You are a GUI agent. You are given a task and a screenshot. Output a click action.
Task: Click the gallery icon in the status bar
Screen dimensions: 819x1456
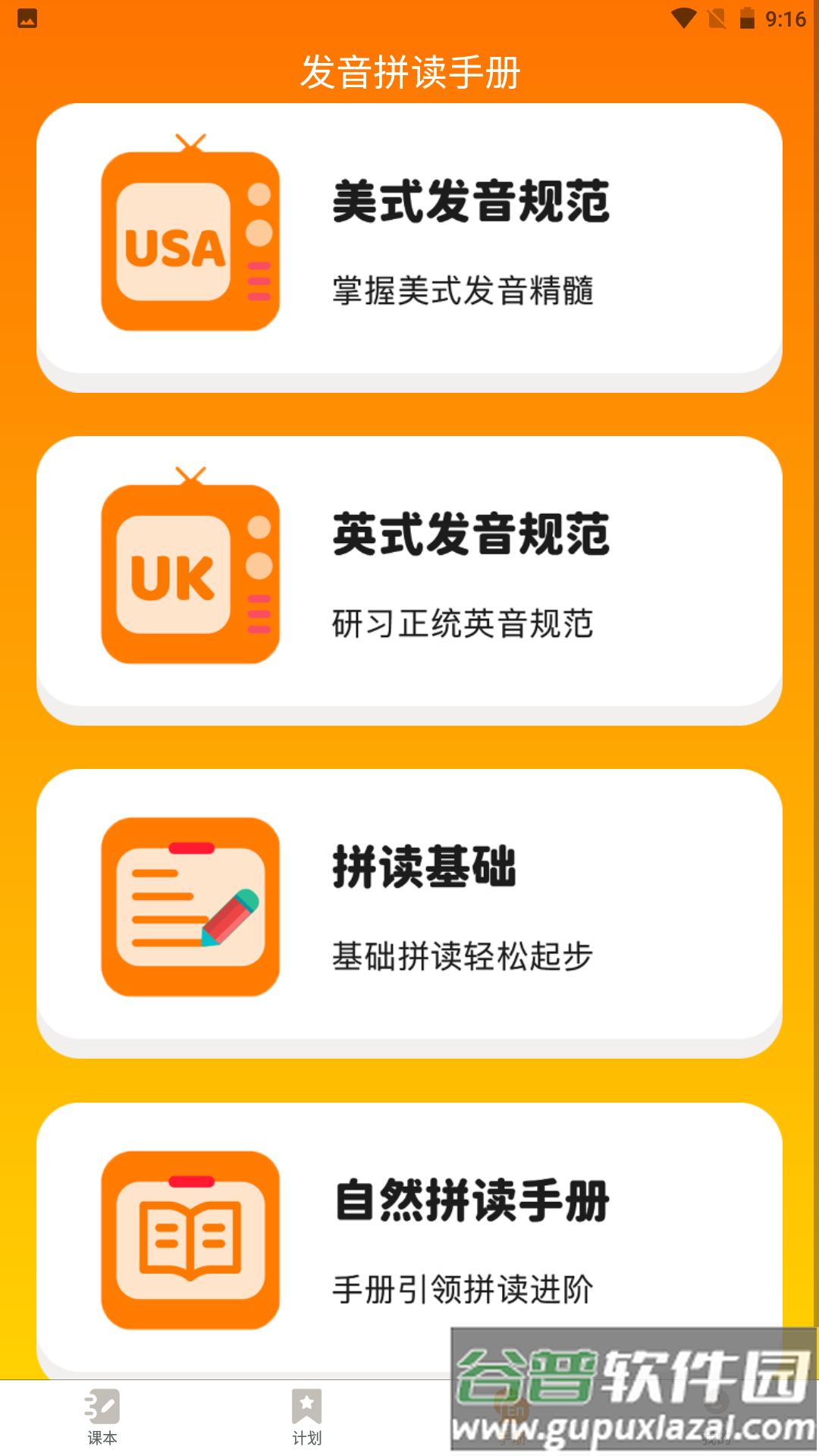pyautogui.click(x=27, y=19)
